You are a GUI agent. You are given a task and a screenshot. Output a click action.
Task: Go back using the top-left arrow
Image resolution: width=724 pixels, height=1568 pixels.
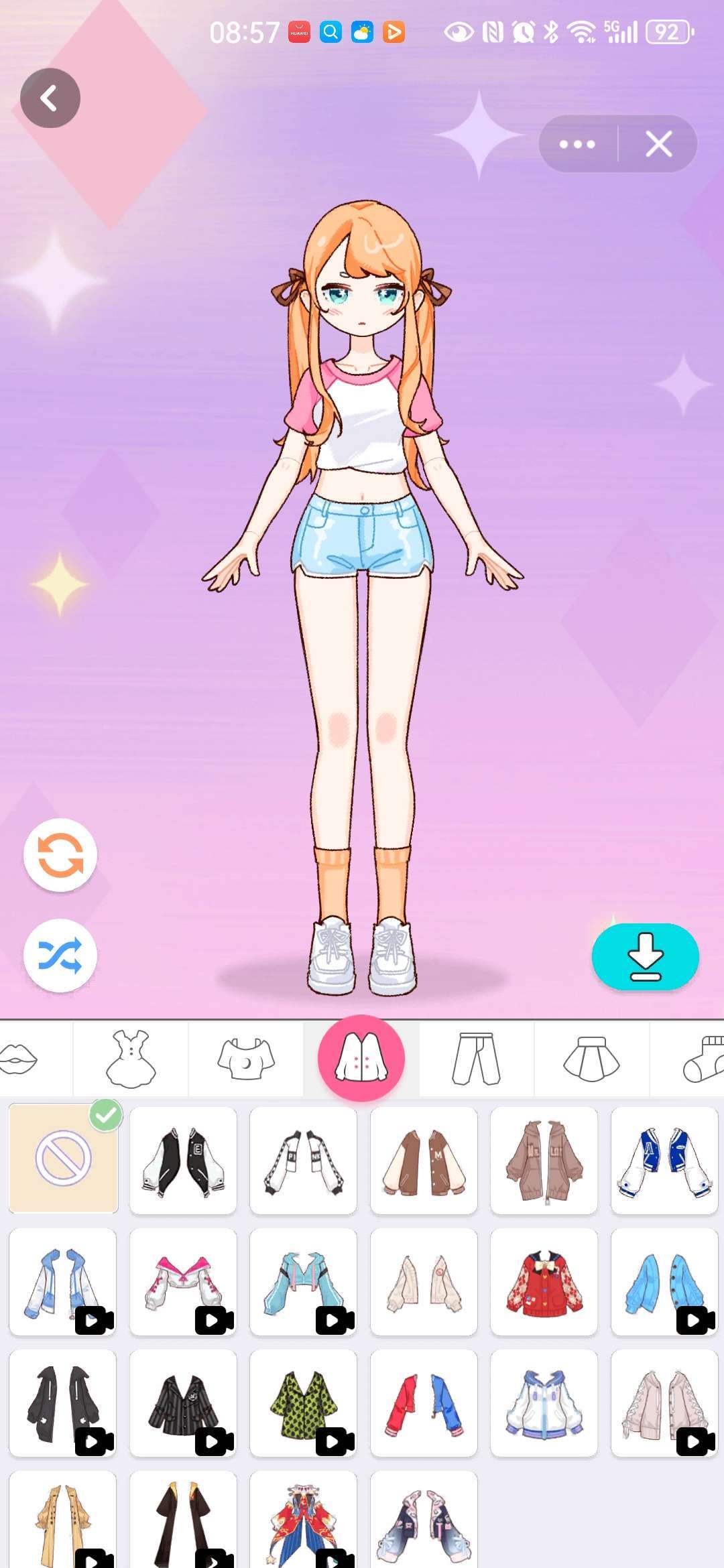[50, 99]
